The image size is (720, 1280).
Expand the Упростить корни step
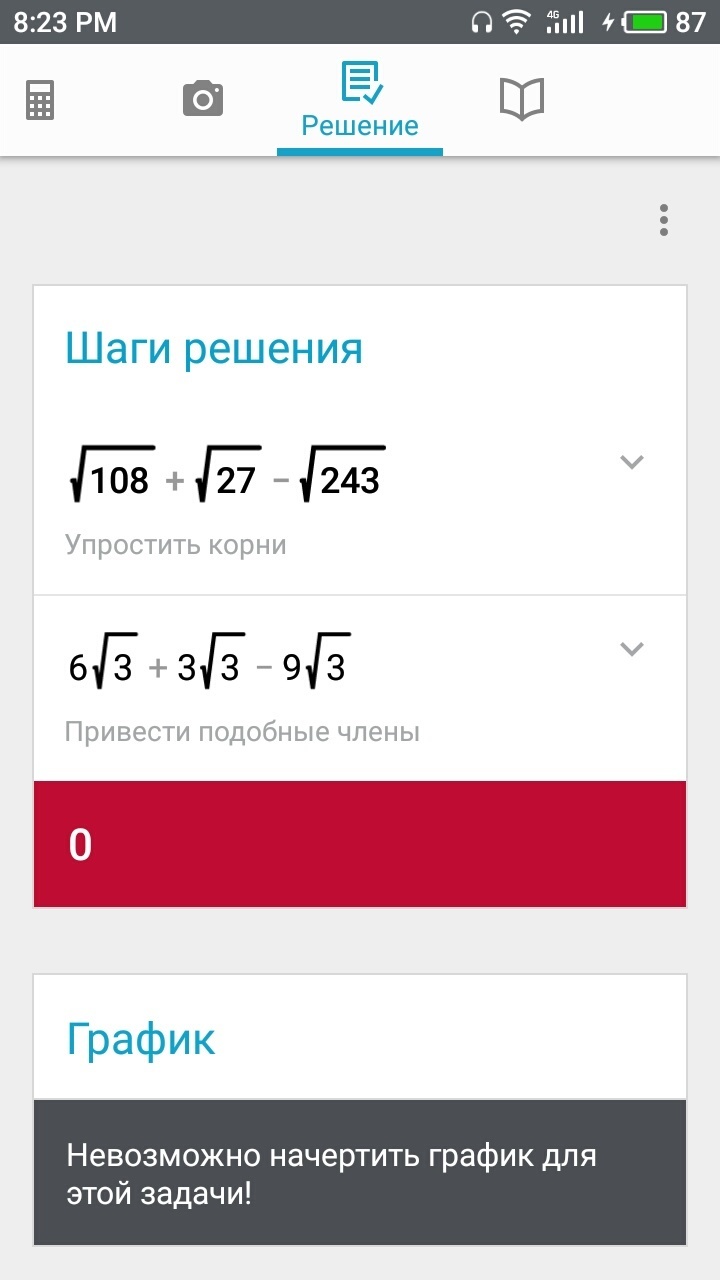click(x=631, y=462)
